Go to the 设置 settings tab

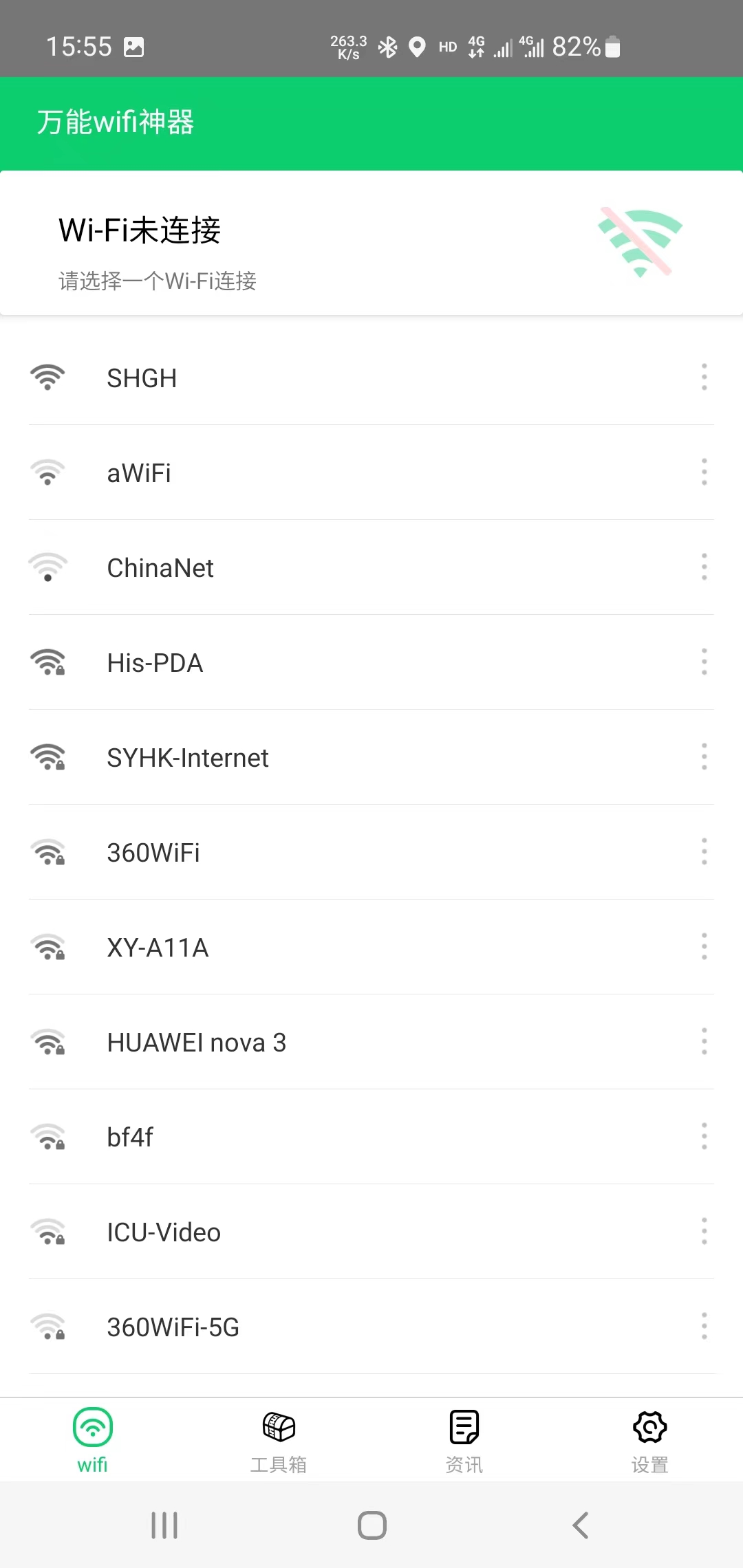point(650,1440)
